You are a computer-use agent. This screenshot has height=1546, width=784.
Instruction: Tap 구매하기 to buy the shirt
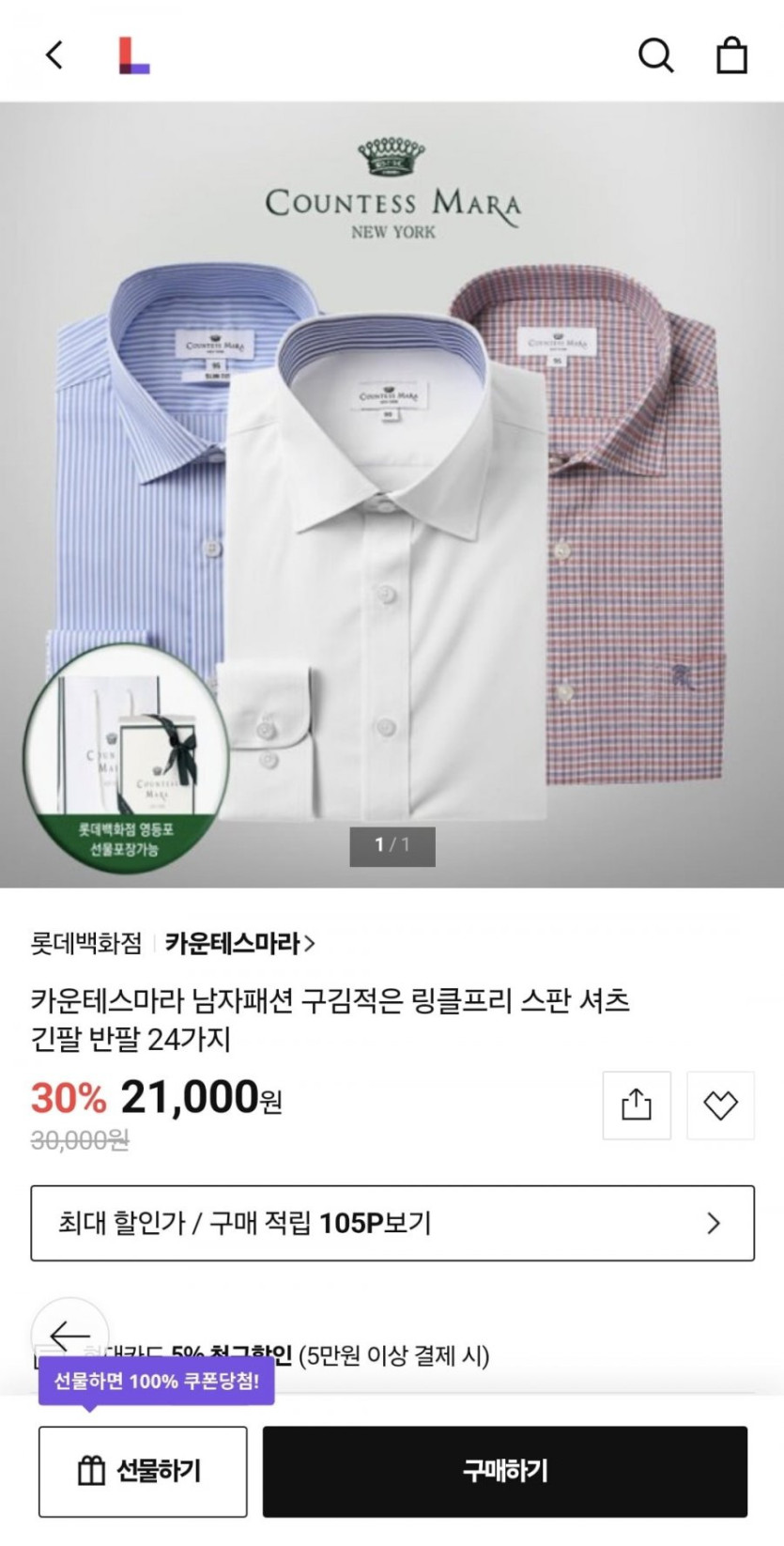(505, 1471)
